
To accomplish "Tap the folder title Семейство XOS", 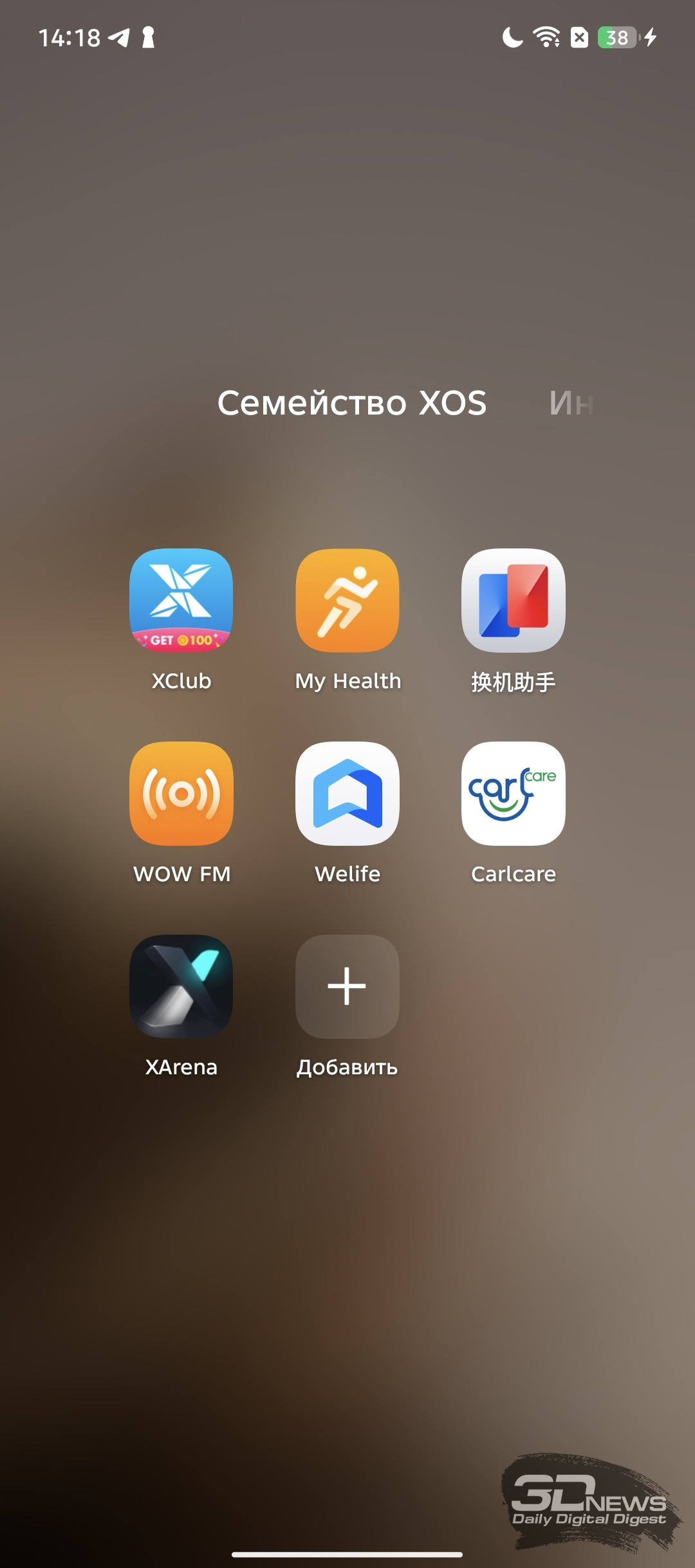I will click(x=352, y=404).
